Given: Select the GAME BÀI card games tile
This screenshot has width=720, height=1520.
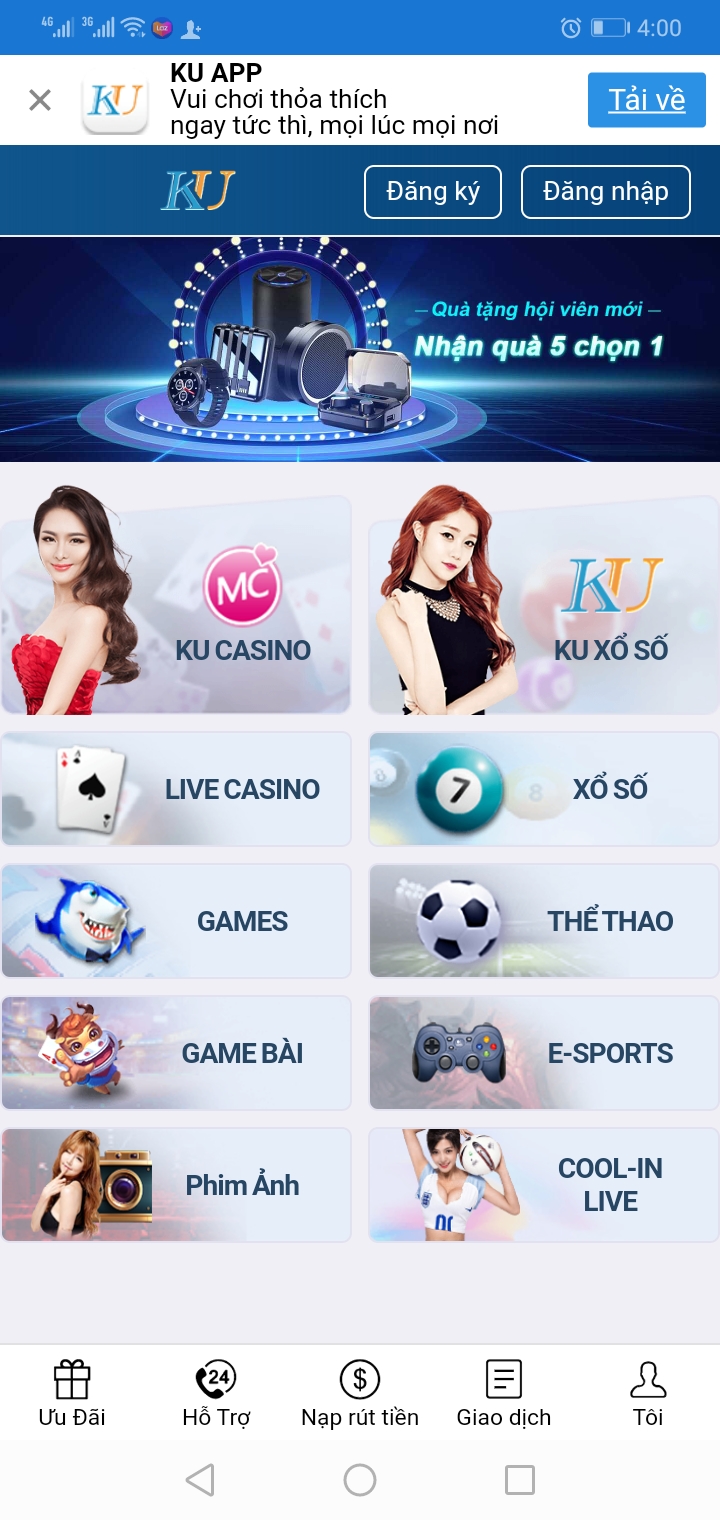Looking at the screenshot, I should point(176,1053).
